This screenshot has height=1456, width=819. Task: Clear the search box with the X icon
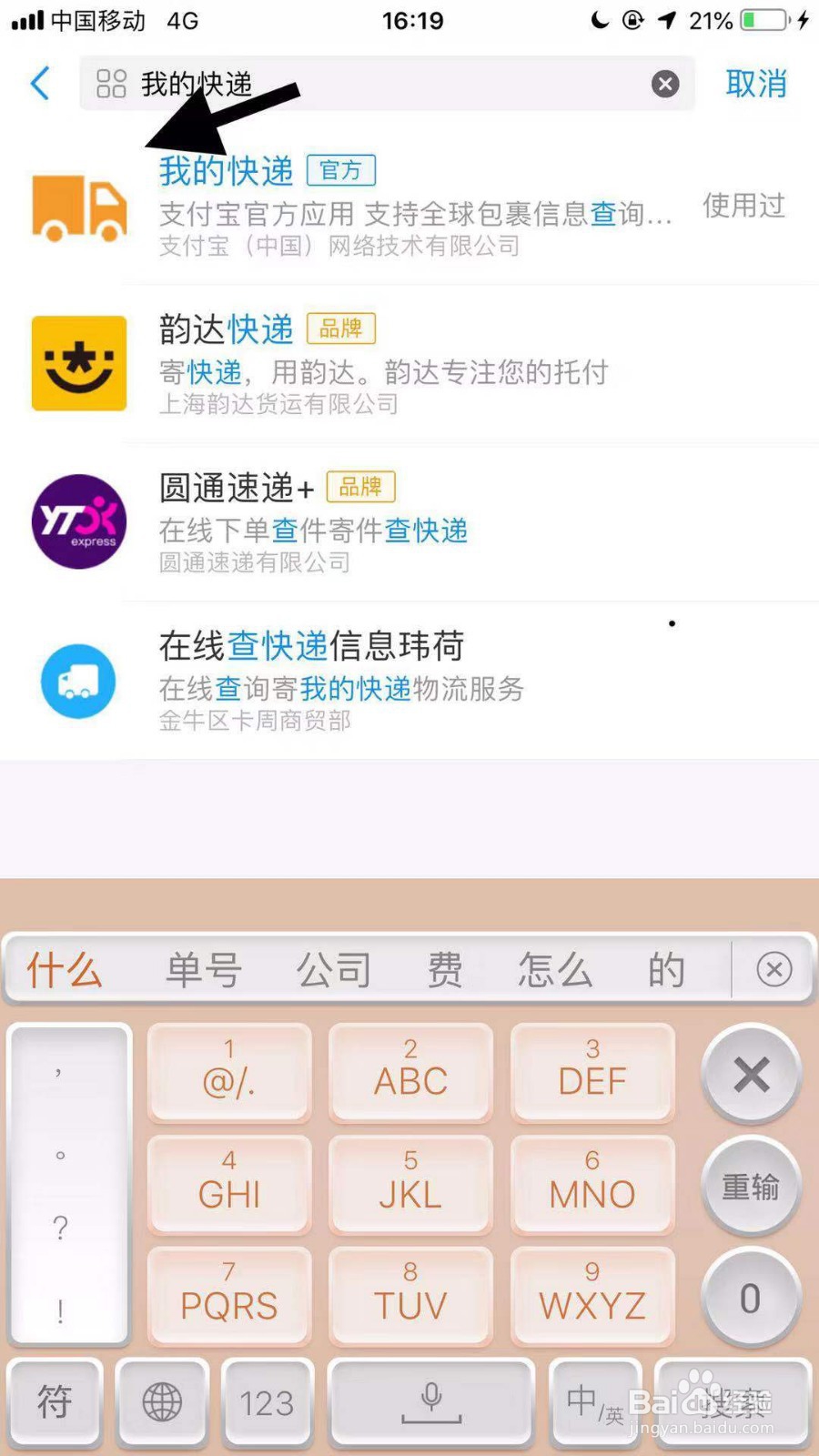pyautogui.click(x=665, y=84)
